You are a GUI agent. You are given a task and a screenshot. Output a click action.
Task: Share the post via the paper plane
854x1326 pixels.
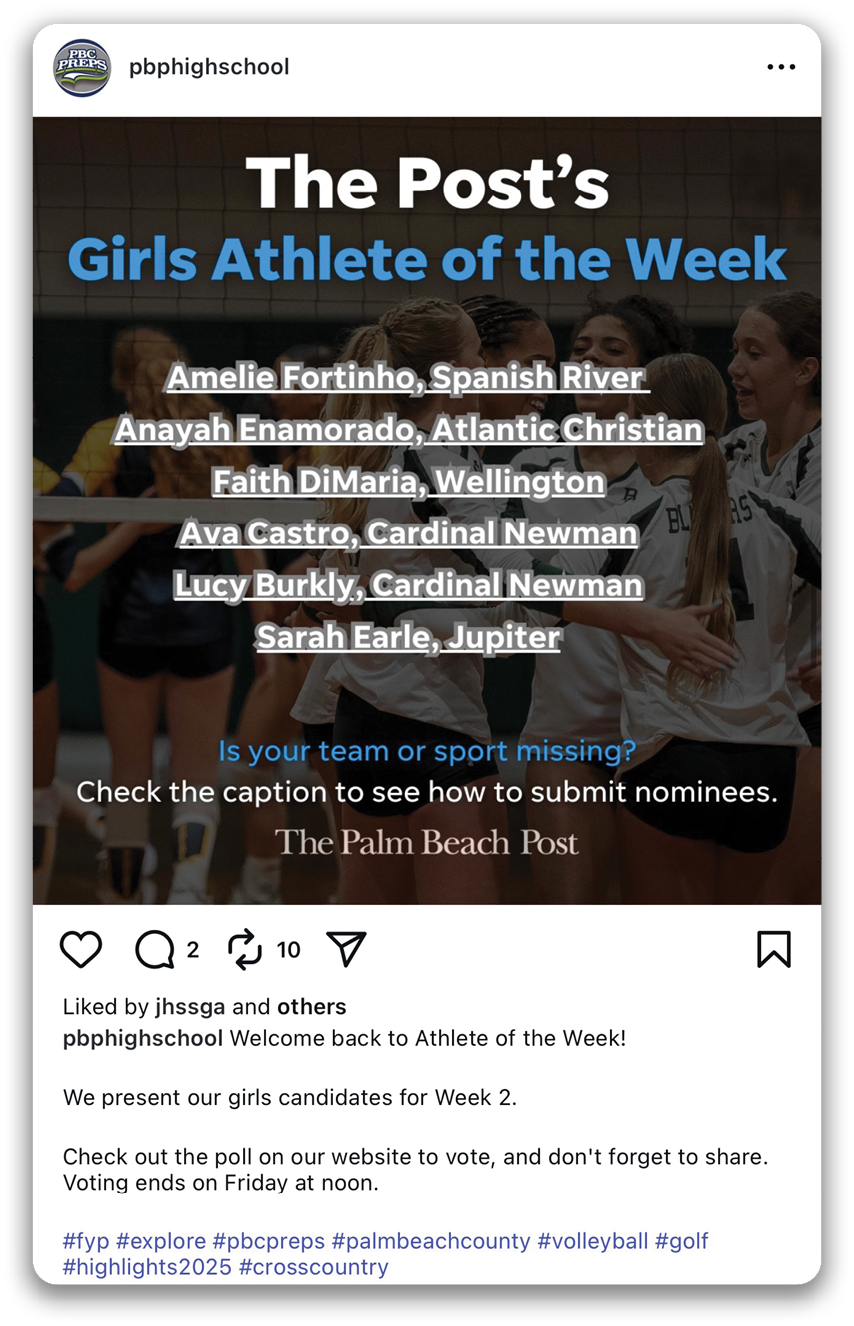(346, 949)
